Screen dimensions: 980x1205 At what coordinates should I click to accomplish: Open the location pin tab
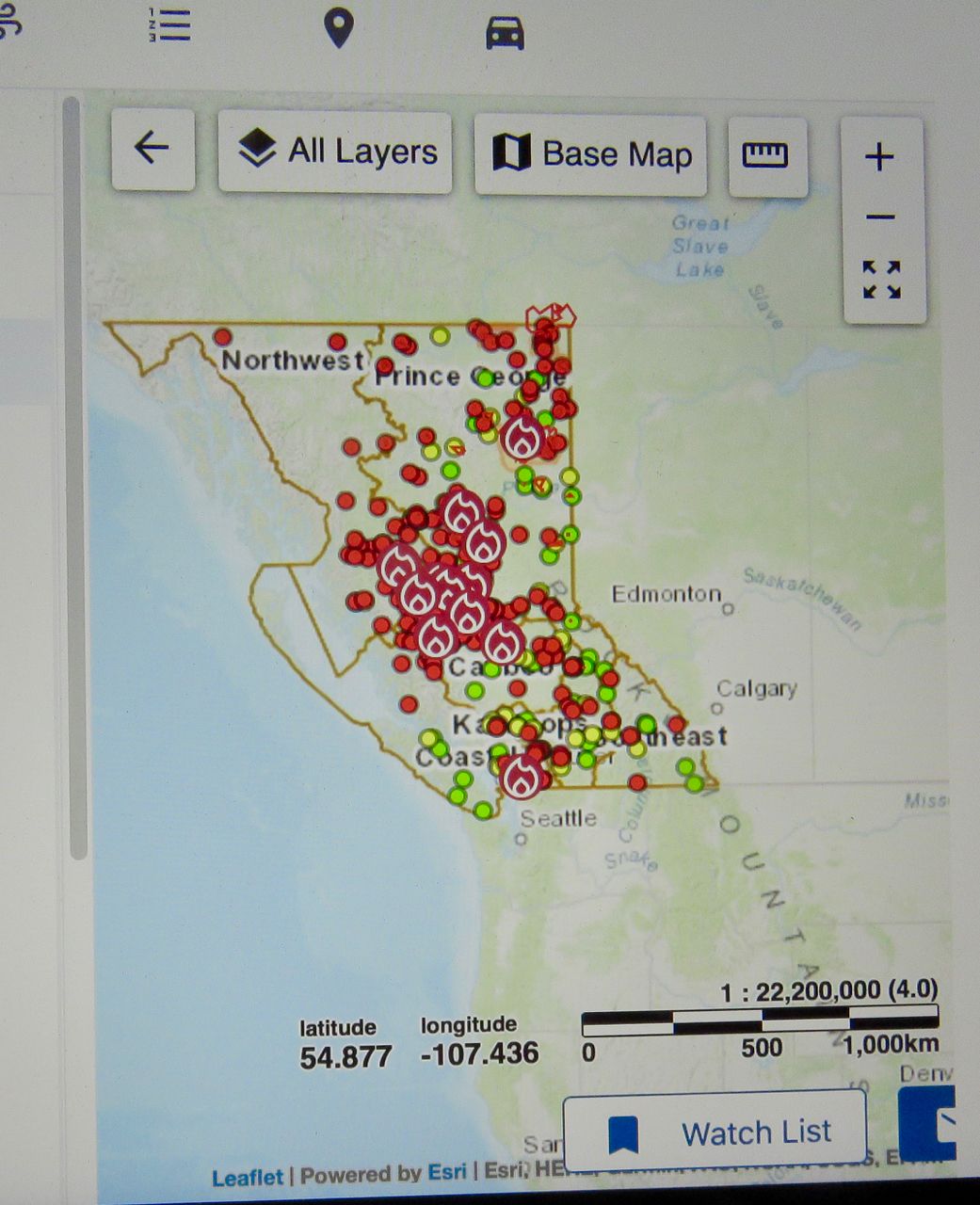tap(338, 27)
